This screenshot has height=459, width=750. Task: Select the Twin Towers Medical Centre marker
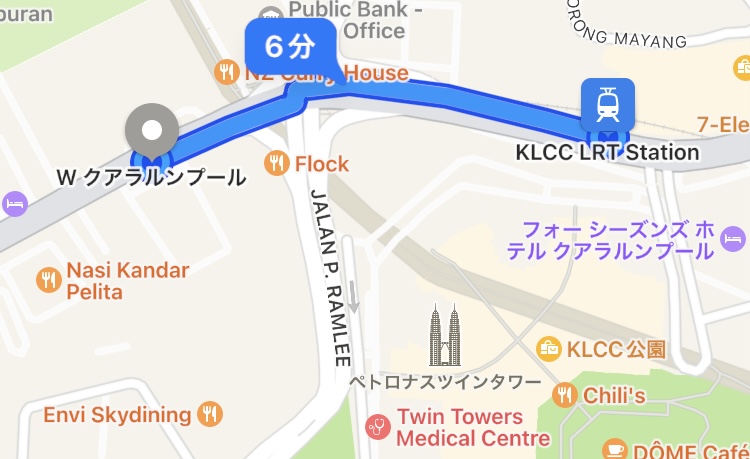tap(378, 426)
